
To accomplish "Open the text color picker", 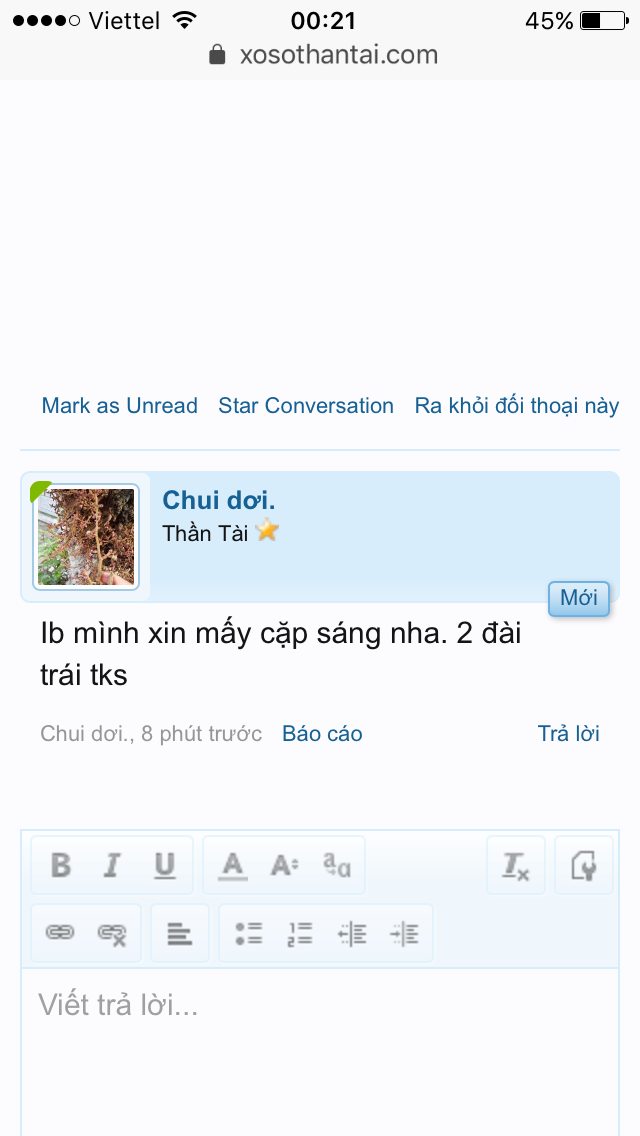I will (x=232, y=865).
